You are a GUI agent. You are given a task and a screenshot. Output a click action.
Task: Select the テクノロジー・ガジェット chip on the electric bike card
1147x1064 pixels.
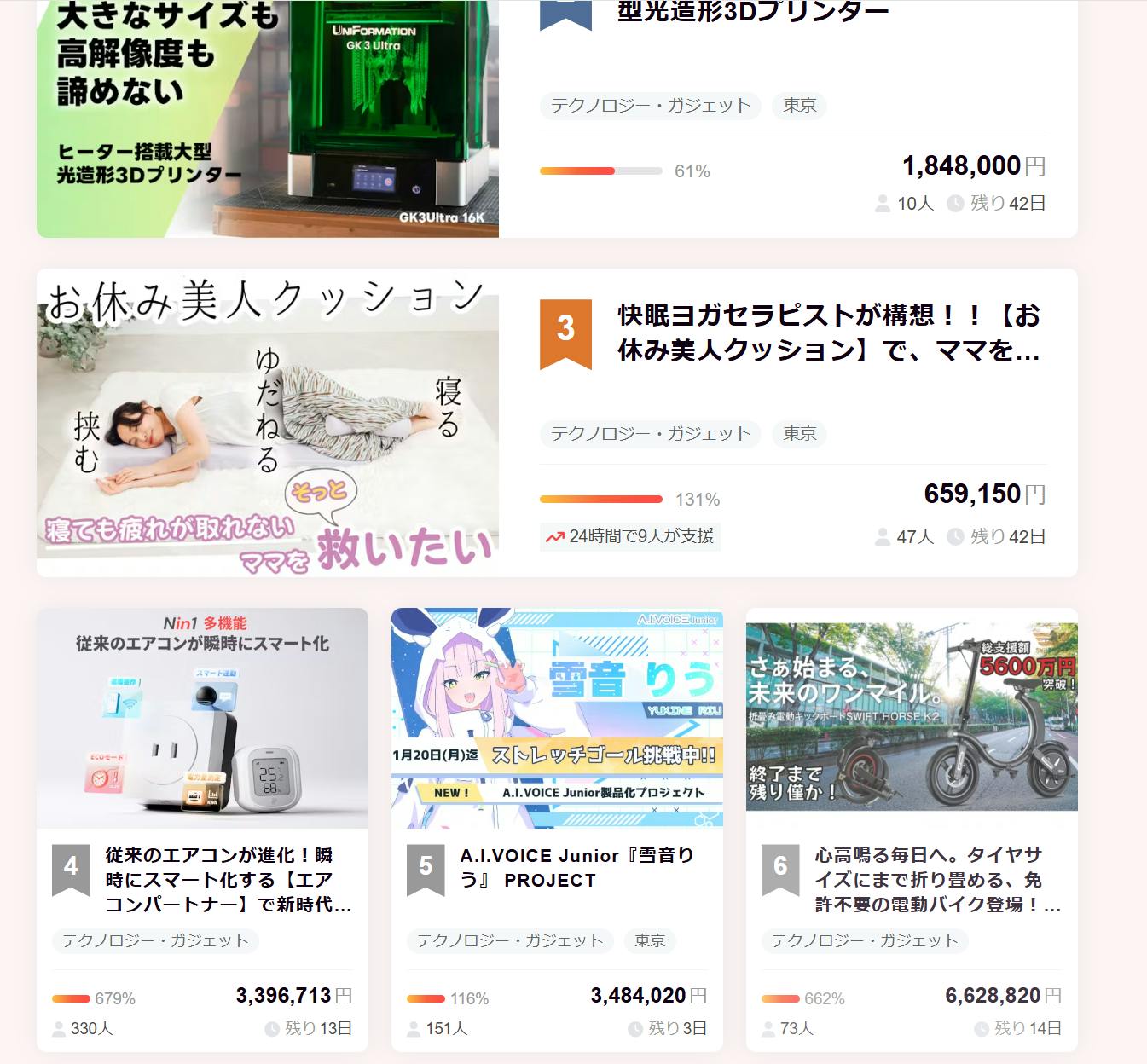coord(864,940)
